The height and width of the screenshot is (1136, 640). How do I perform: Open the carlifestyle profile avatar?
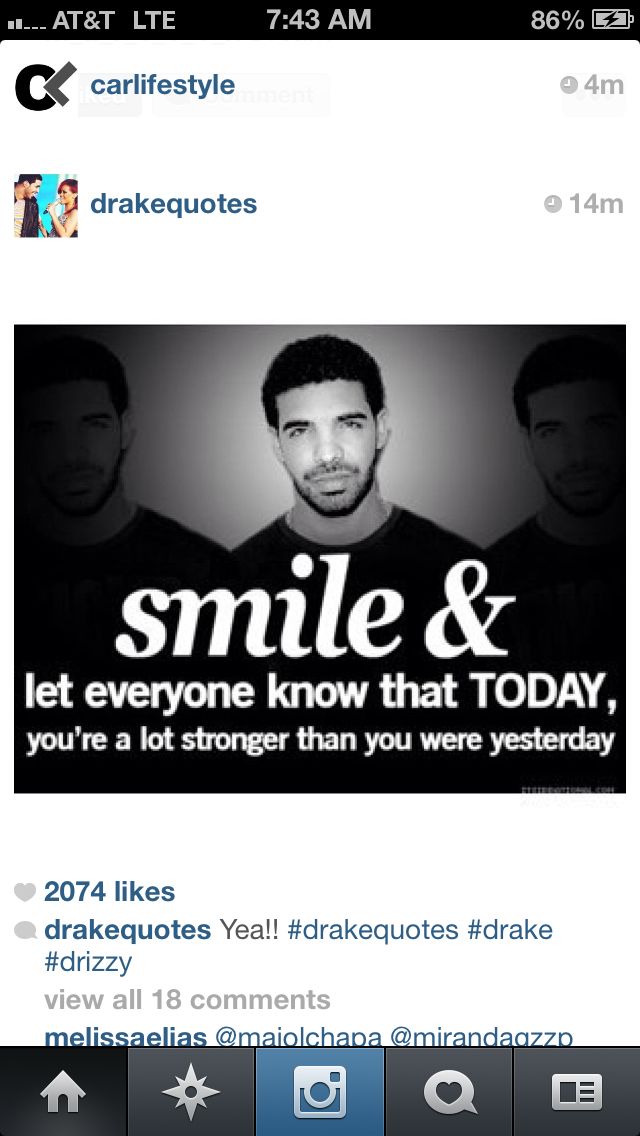tap(45, 86)
